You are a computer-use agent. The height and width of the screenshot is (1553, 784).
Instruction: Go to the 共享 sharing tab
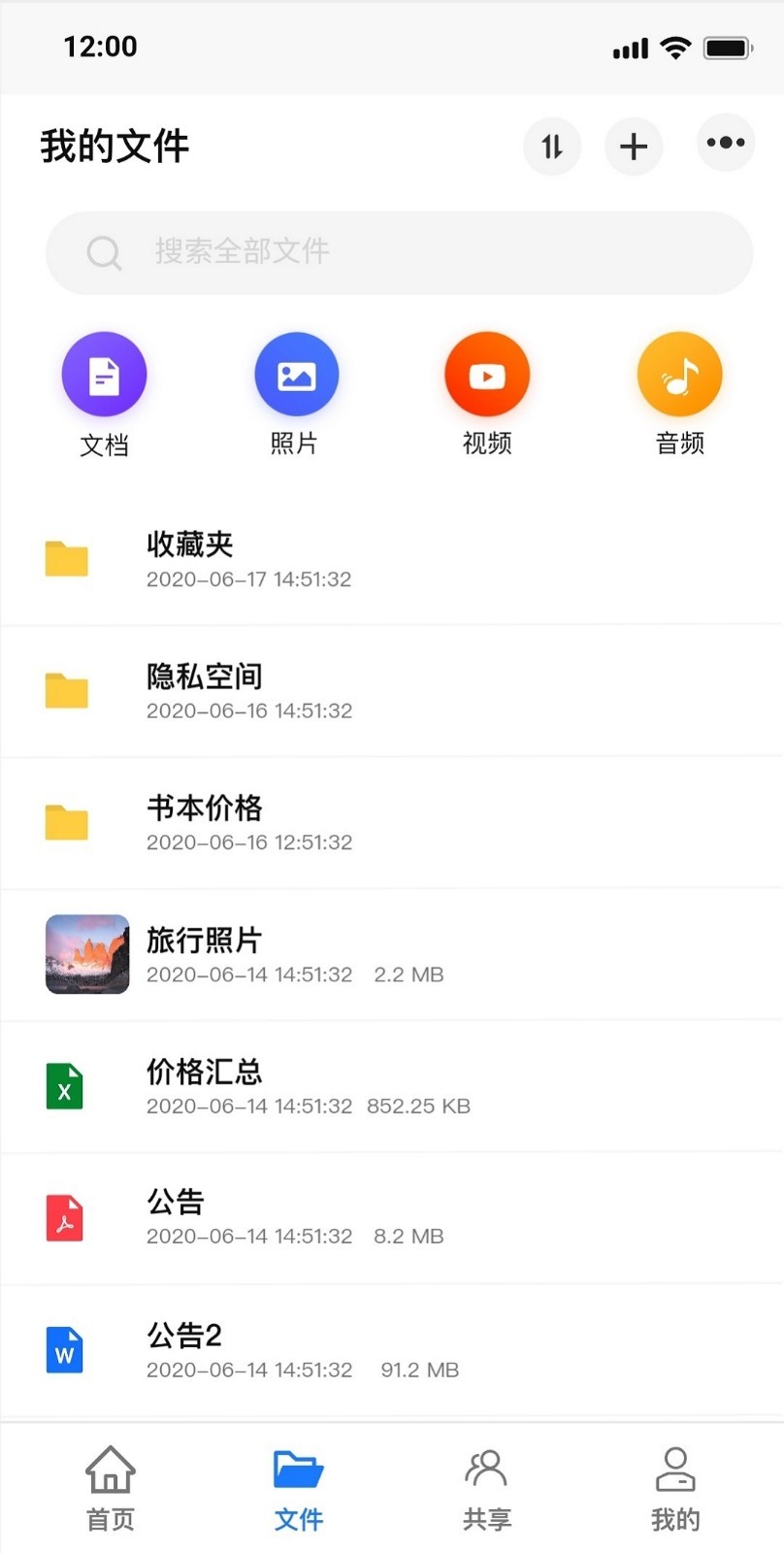click(486, 1489)
